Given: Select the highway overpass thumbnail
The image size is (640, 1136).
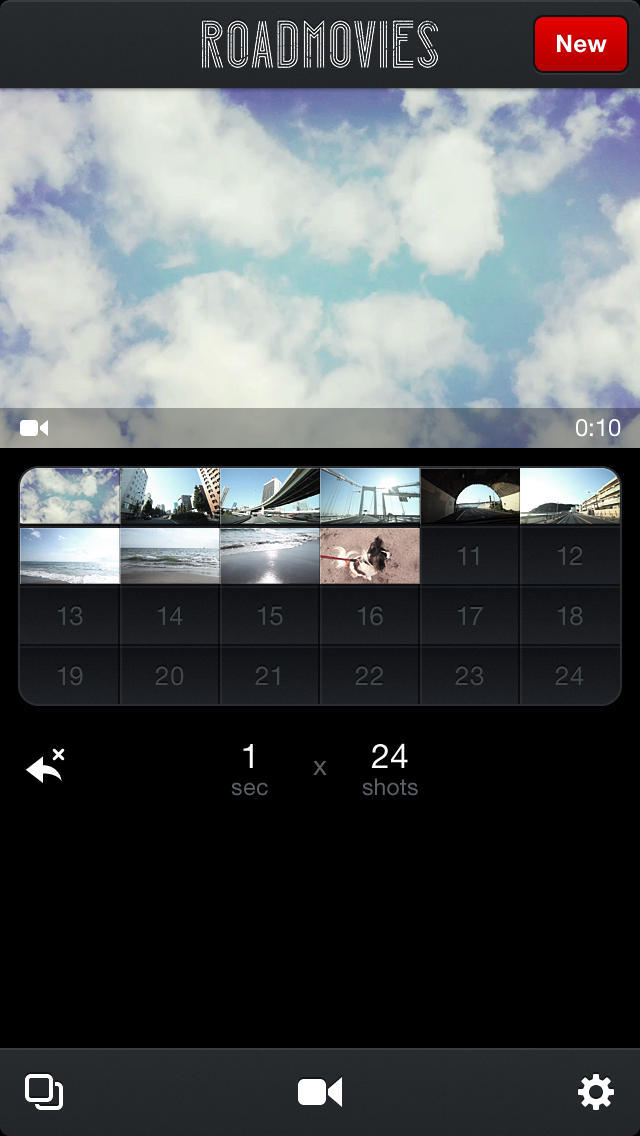Looking at the screenshot, I should coord(270,497).
